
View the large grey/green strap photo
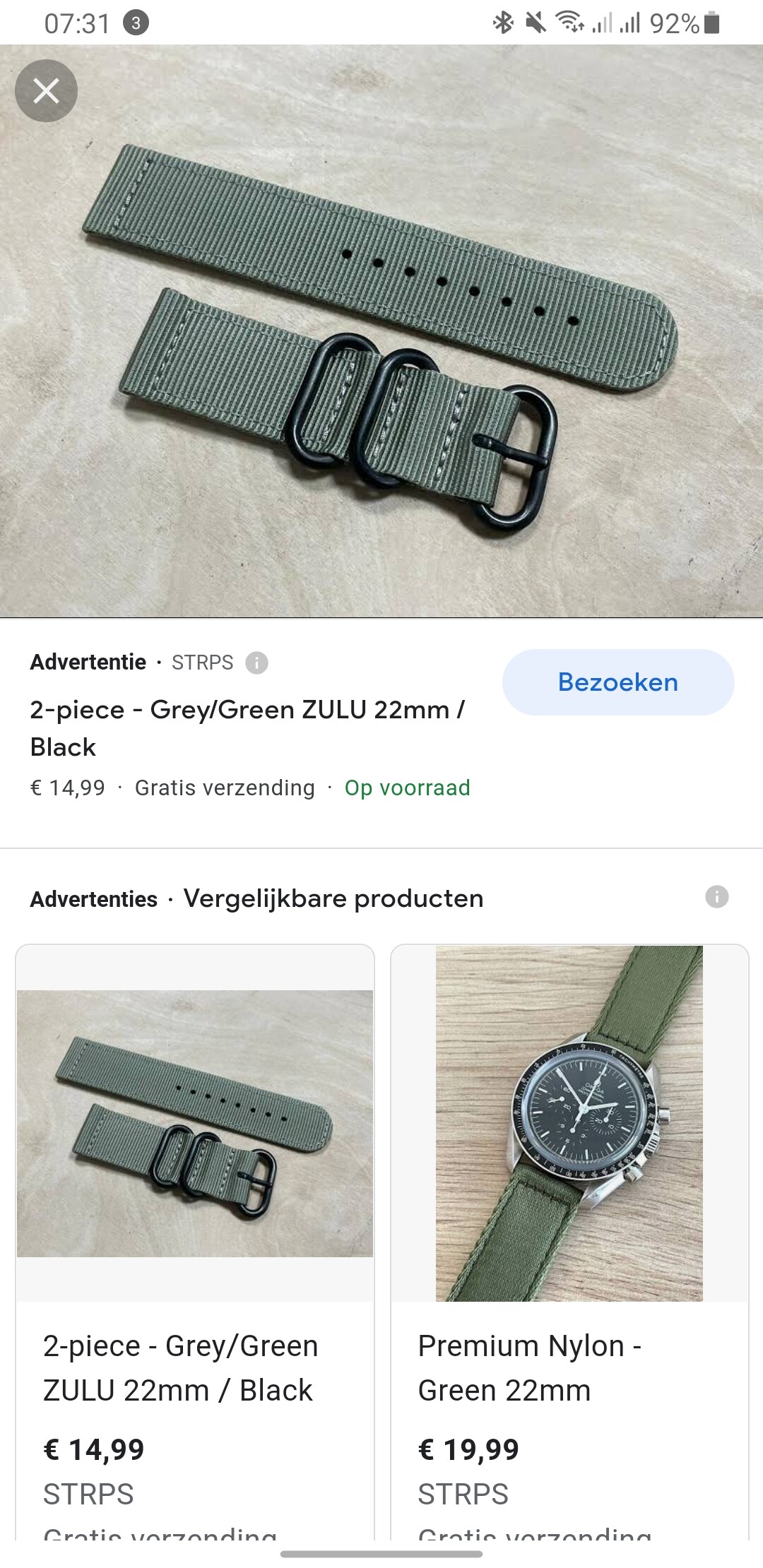point(381,331)
